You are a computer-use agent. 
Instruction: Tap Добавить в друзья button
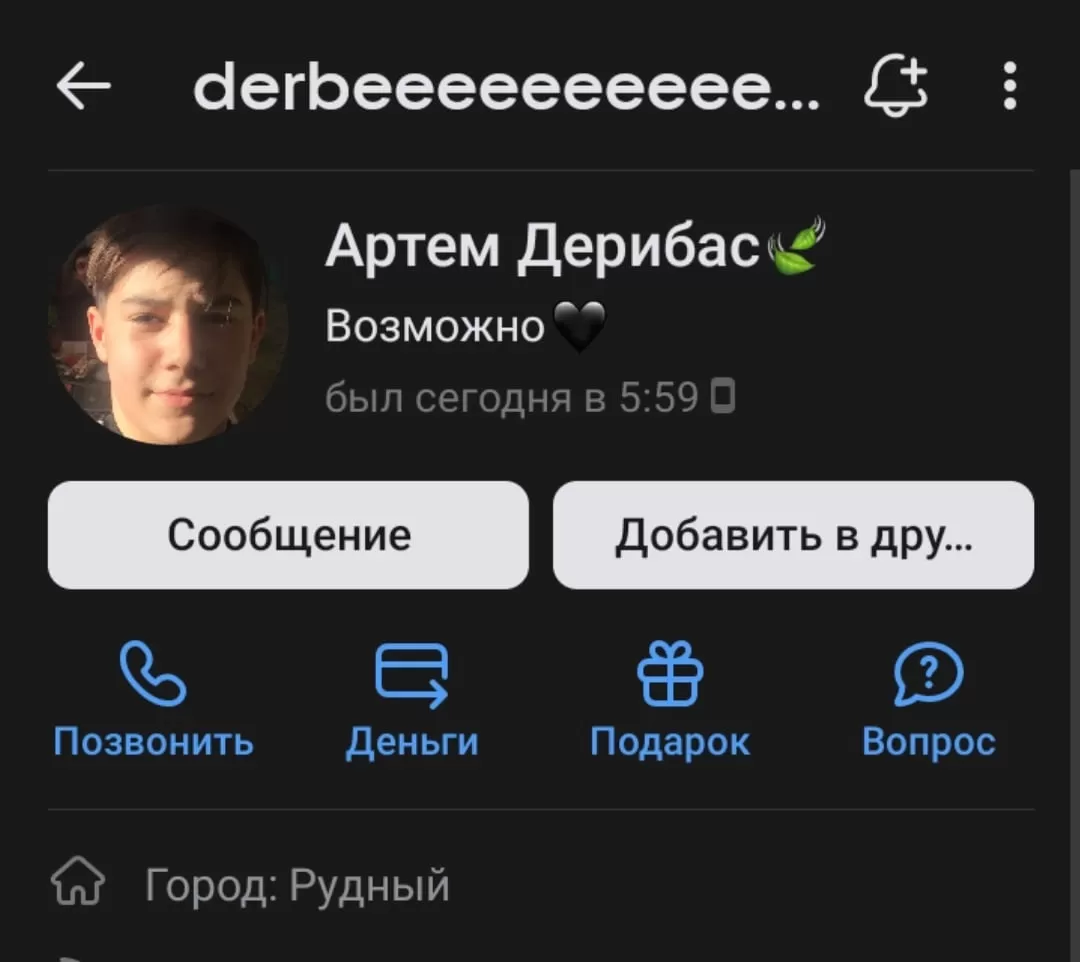coord(793,535)
